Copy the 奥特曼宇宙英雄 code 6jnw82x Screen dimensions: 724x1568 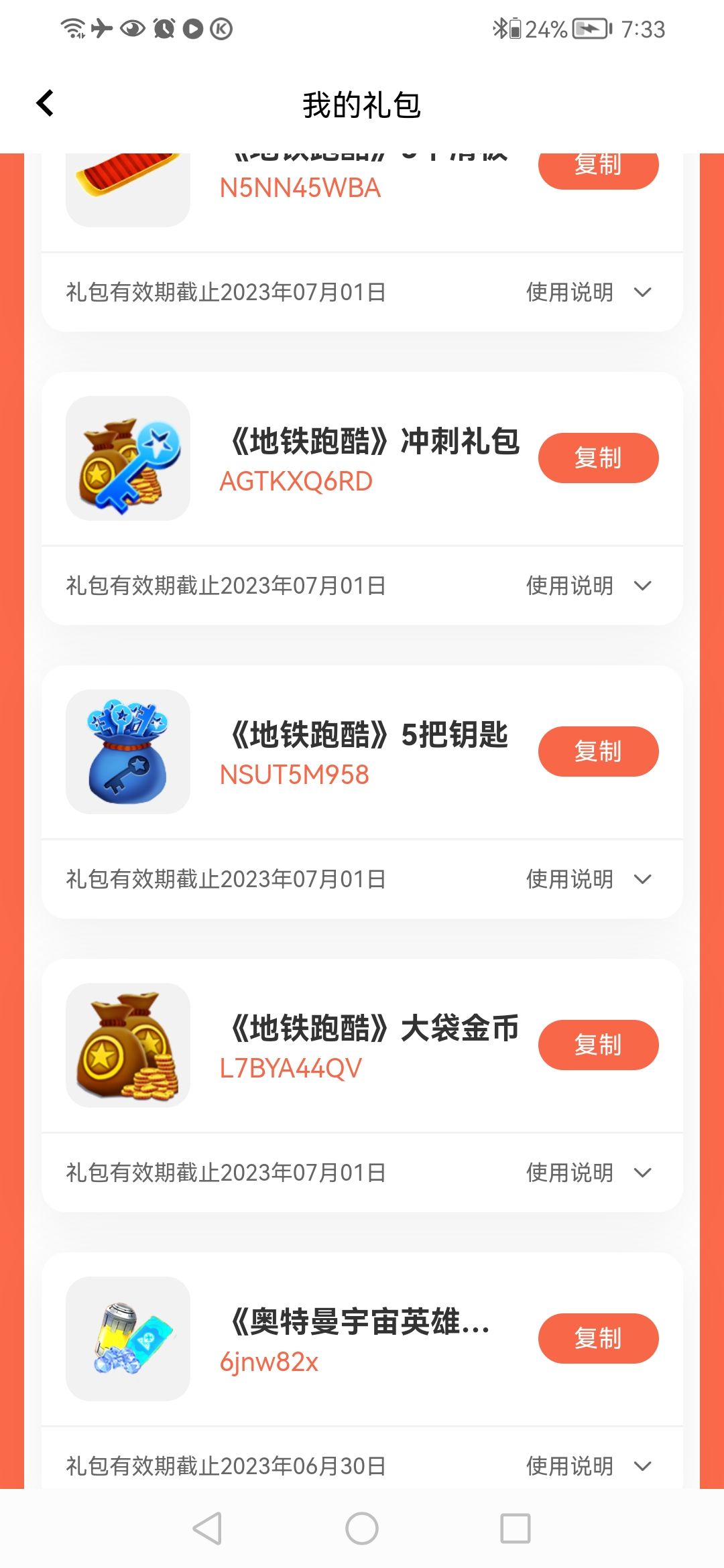(598, 1339)
